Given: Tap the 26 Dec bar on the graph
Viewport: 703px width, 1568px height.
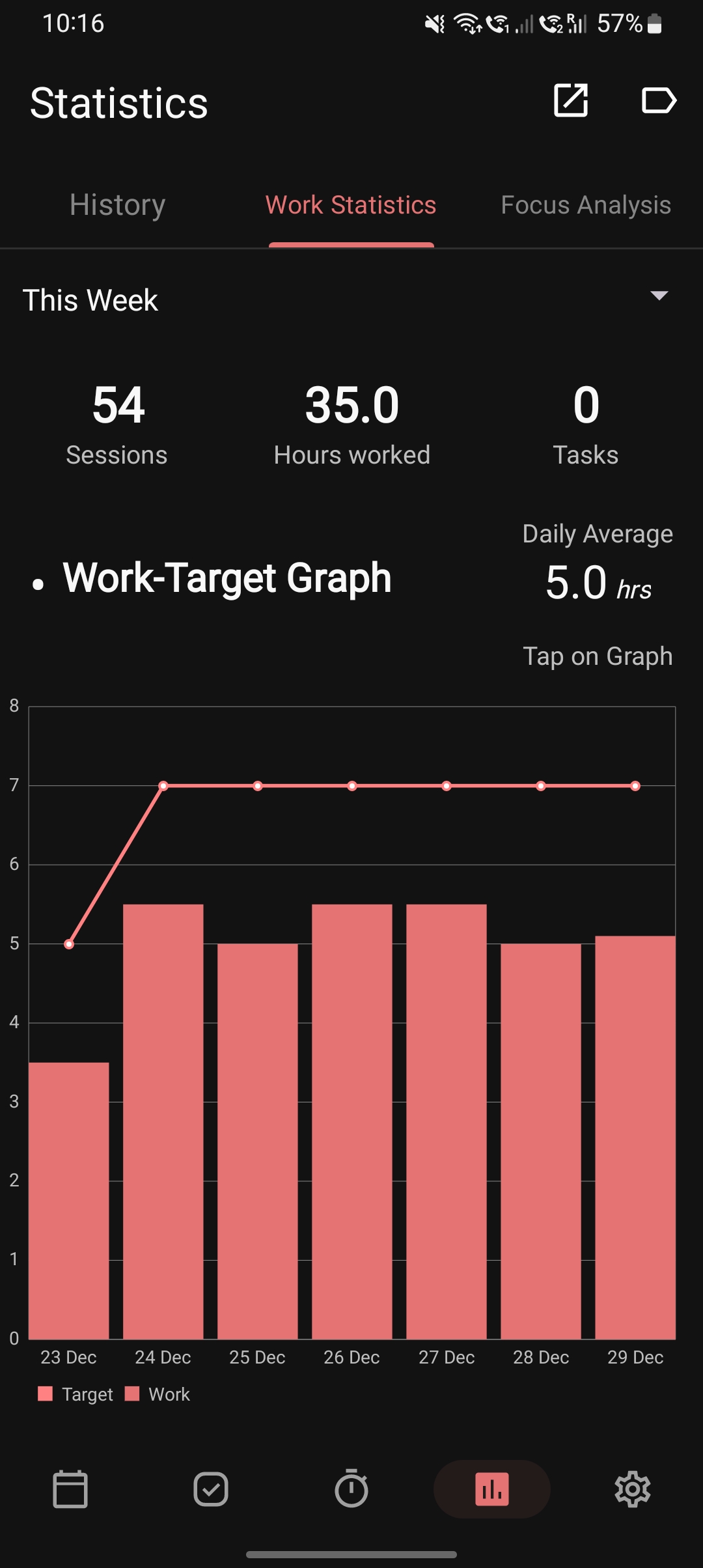Looking at the screenshot, I should tap(351, 1120).
